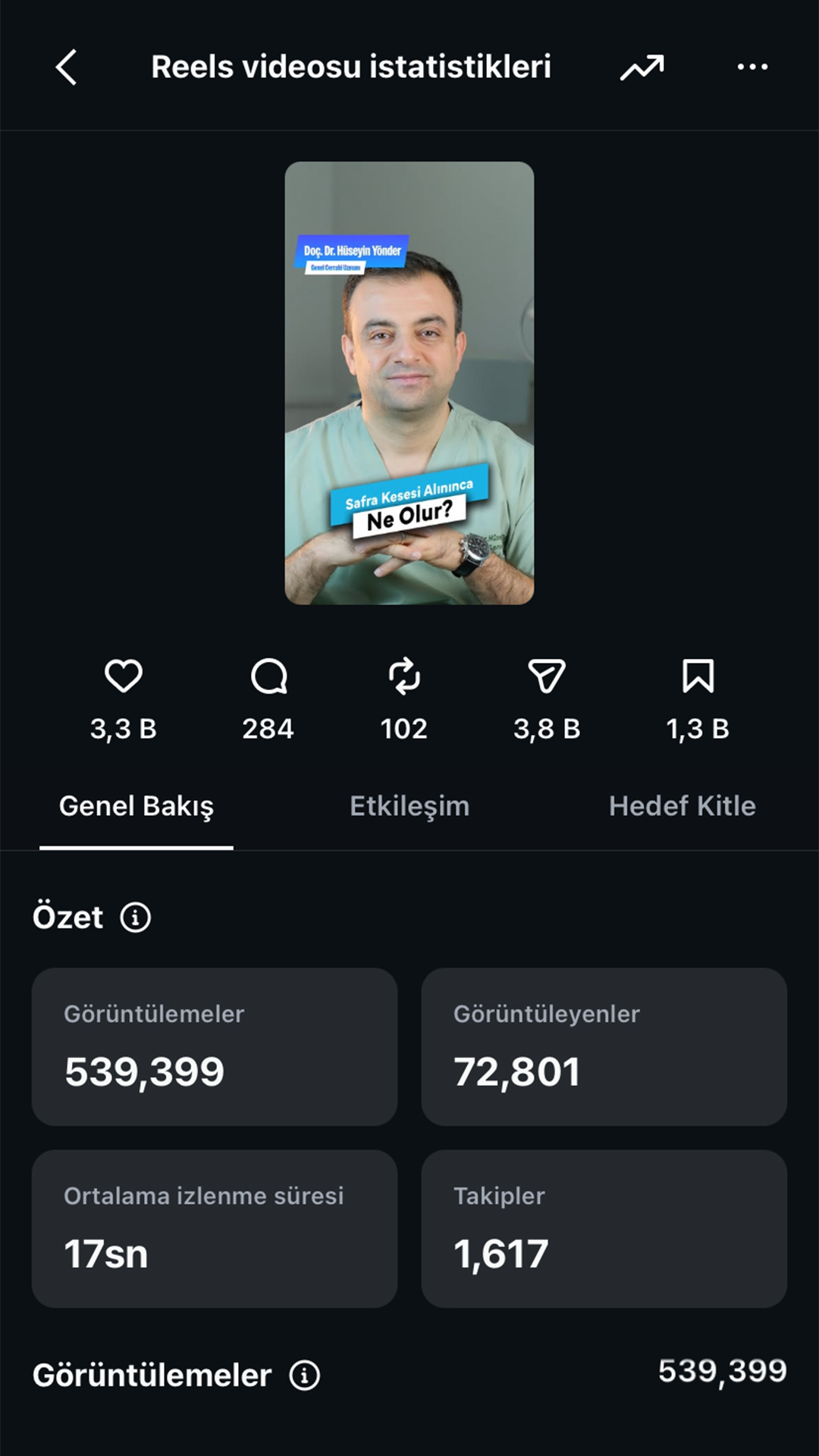Viewport: 819px width, 1456px height.
Task: Open the share (paper plane) icon
Action: point(548,677)
